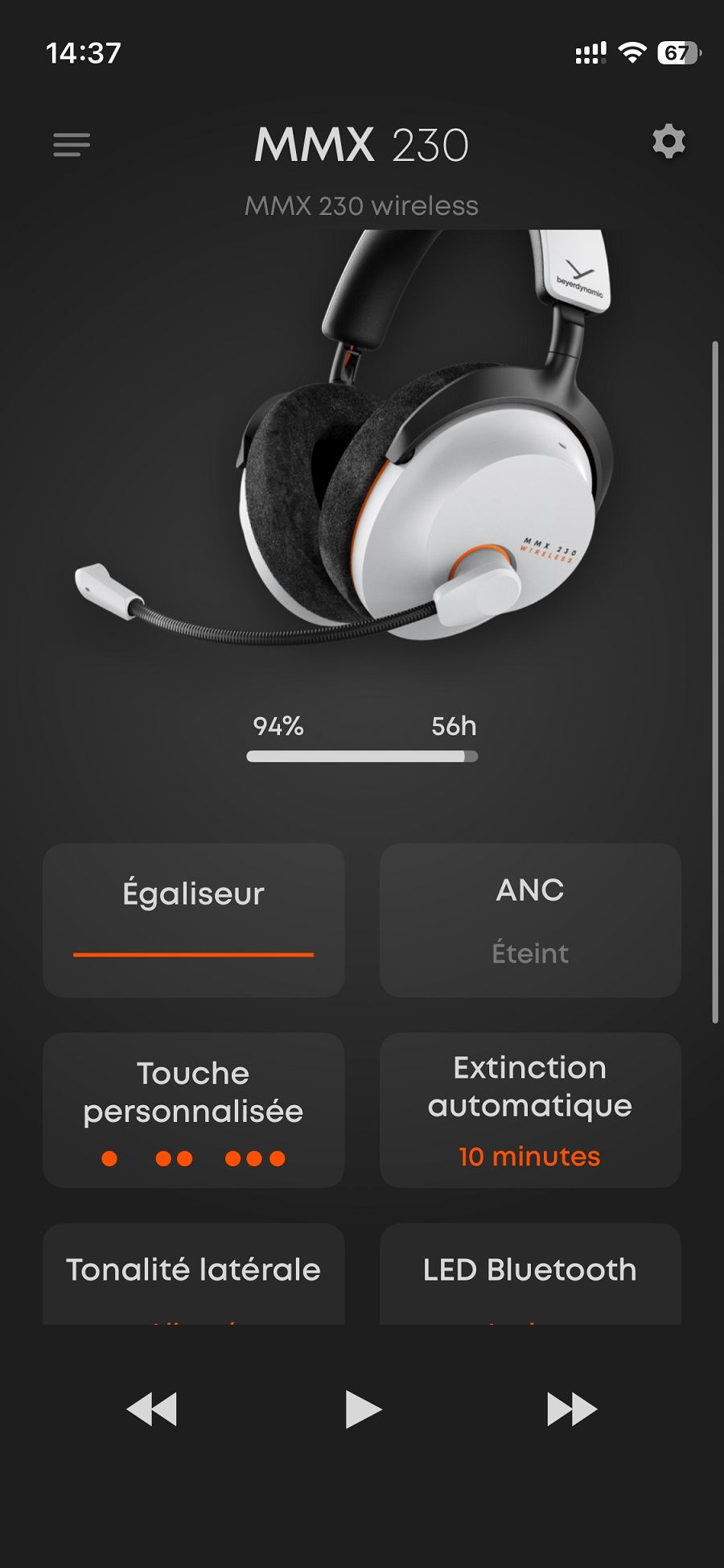Open Touche personnalisée settings
Viewport: 724px width, 1568px height.
coord(193,1110)
